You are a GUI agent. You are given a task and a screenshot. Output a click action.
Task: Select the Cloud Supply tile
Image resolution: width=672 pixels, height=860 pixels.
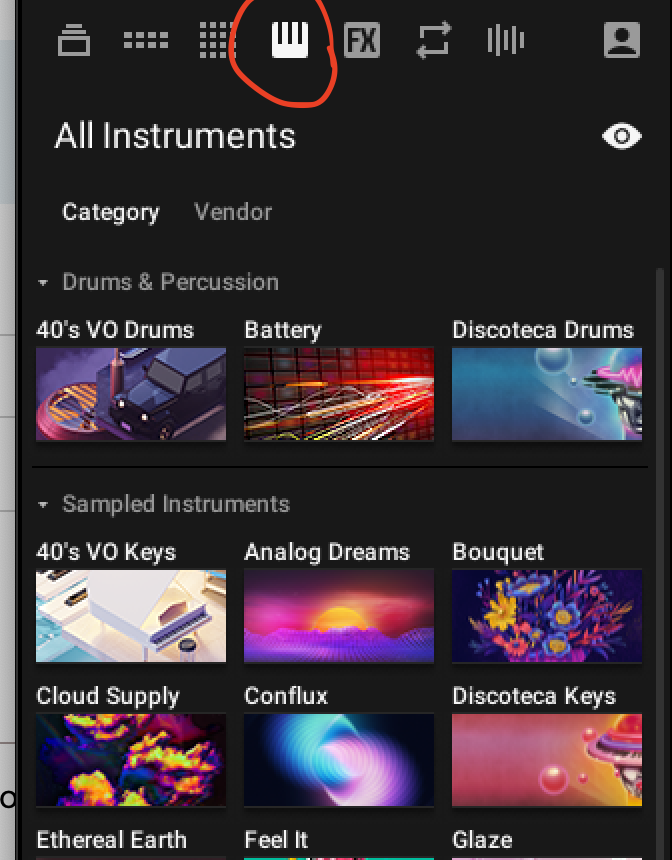click(131, 760)
